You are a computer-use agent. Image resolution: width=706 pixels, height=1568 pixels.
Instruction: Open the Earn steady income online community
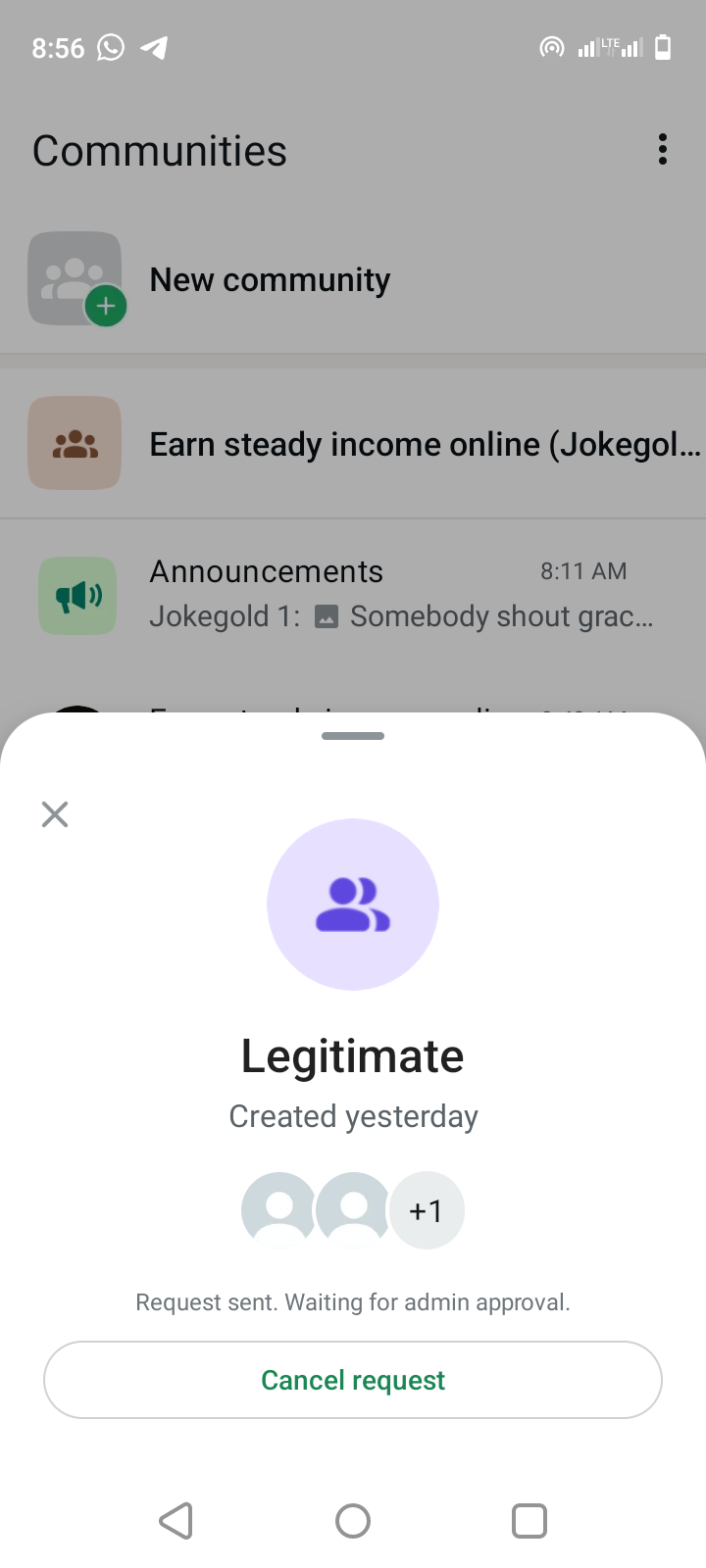(424, 445)
